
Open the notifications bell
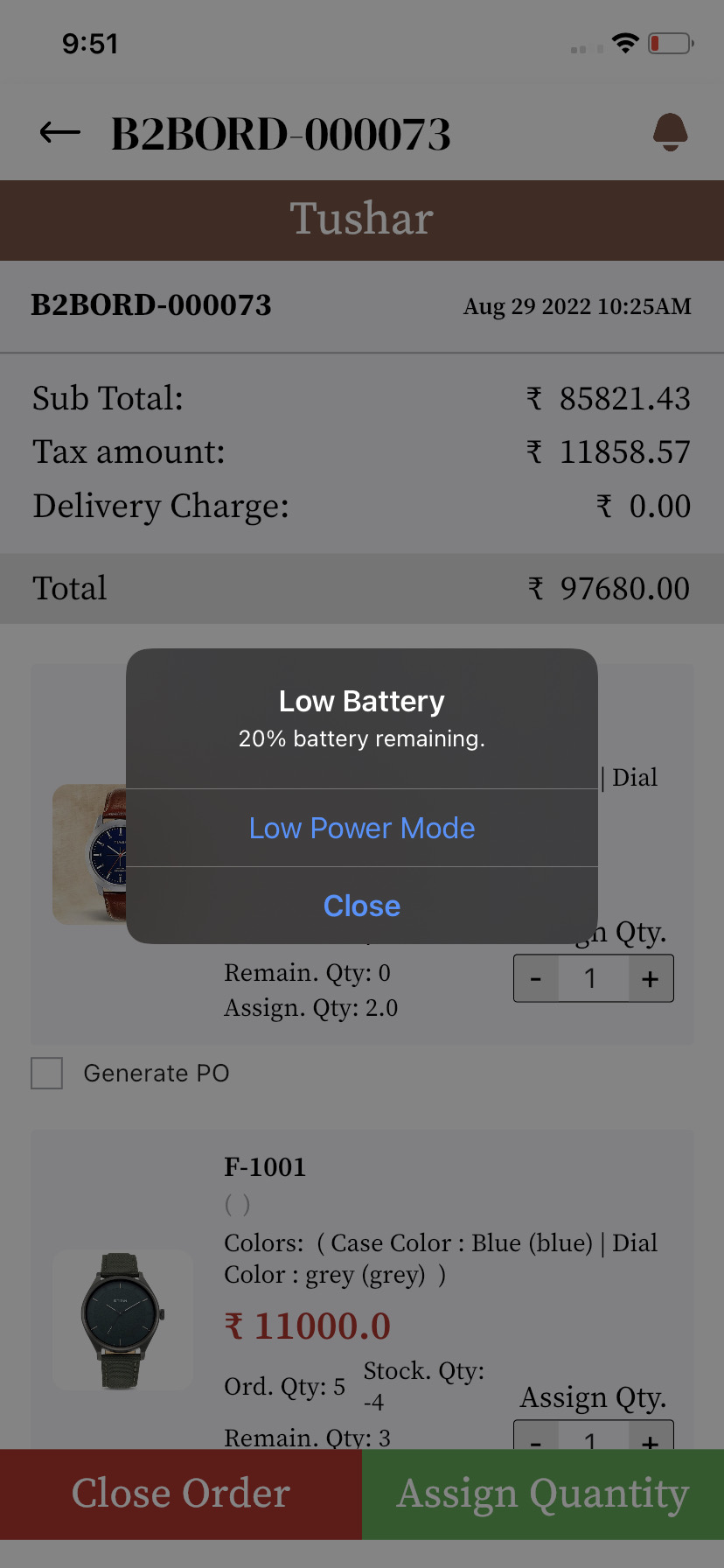coord(671,132)
